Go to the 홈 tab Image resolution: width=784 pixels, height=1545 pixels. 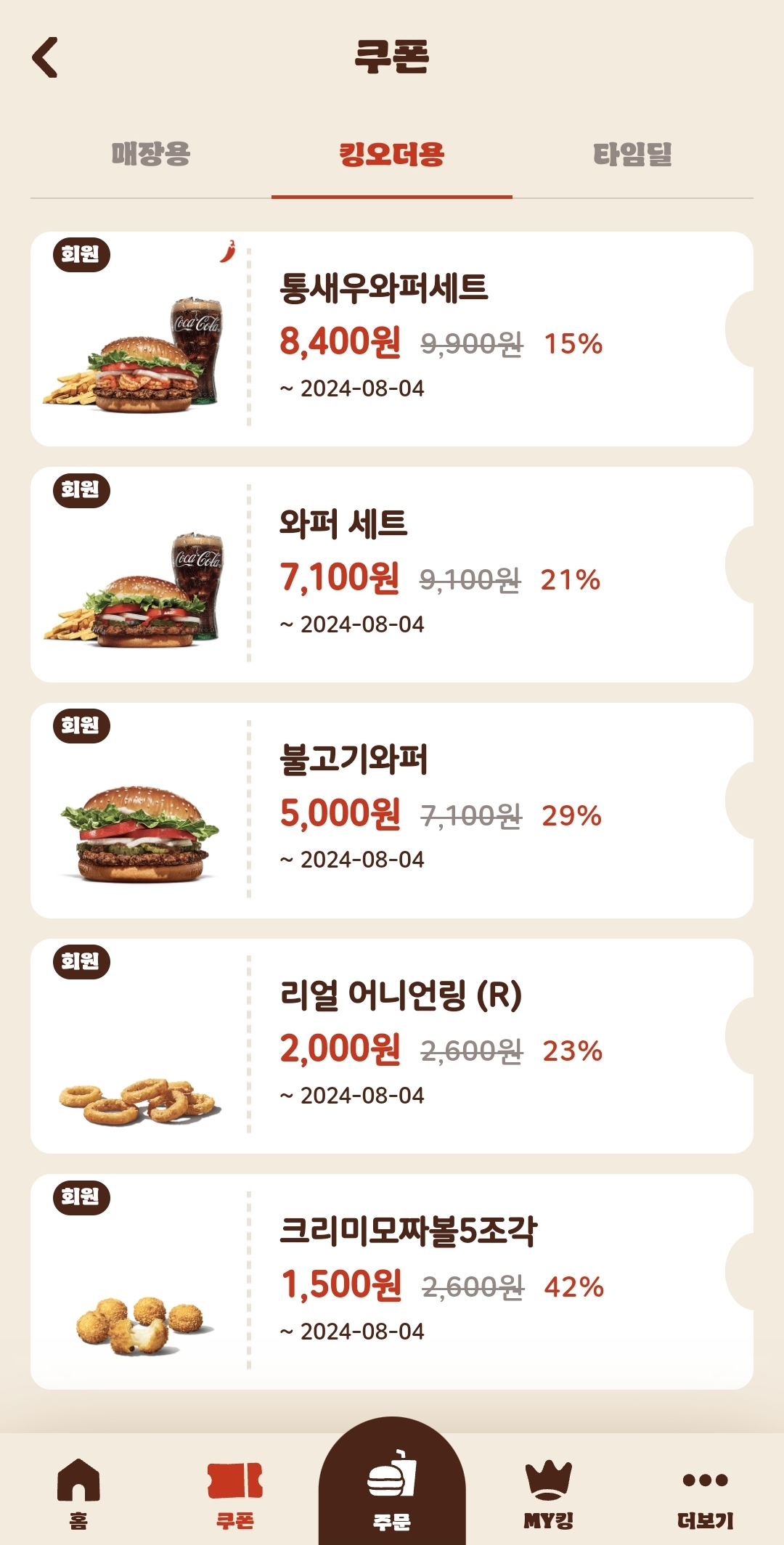78,1493
